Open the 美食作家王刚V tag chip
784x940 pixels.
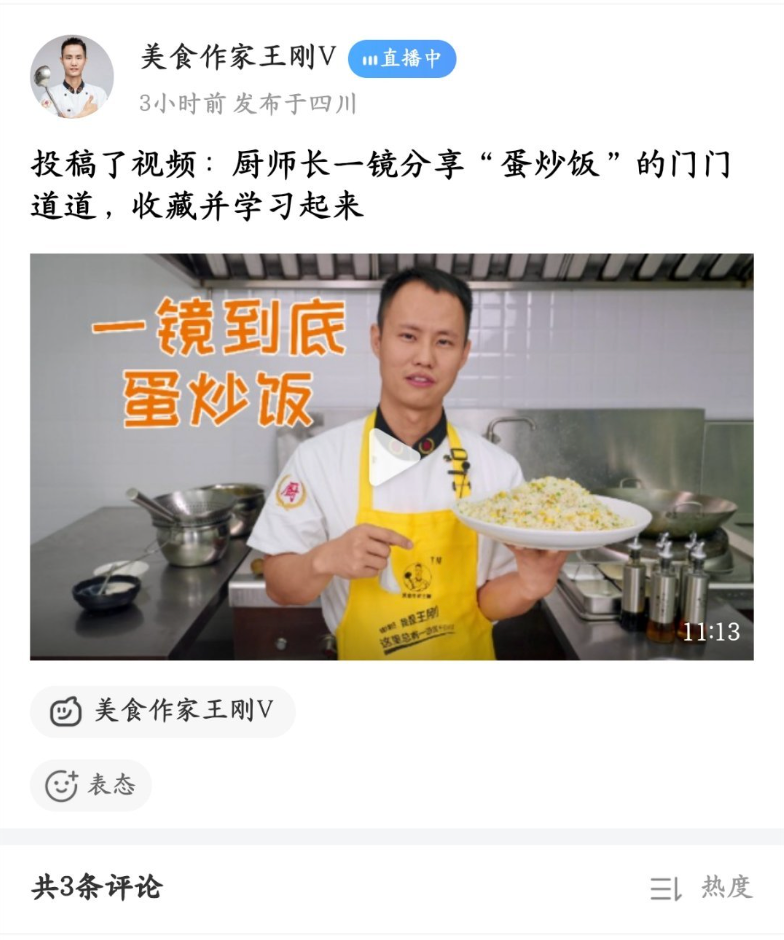click(x=163, y=711)
